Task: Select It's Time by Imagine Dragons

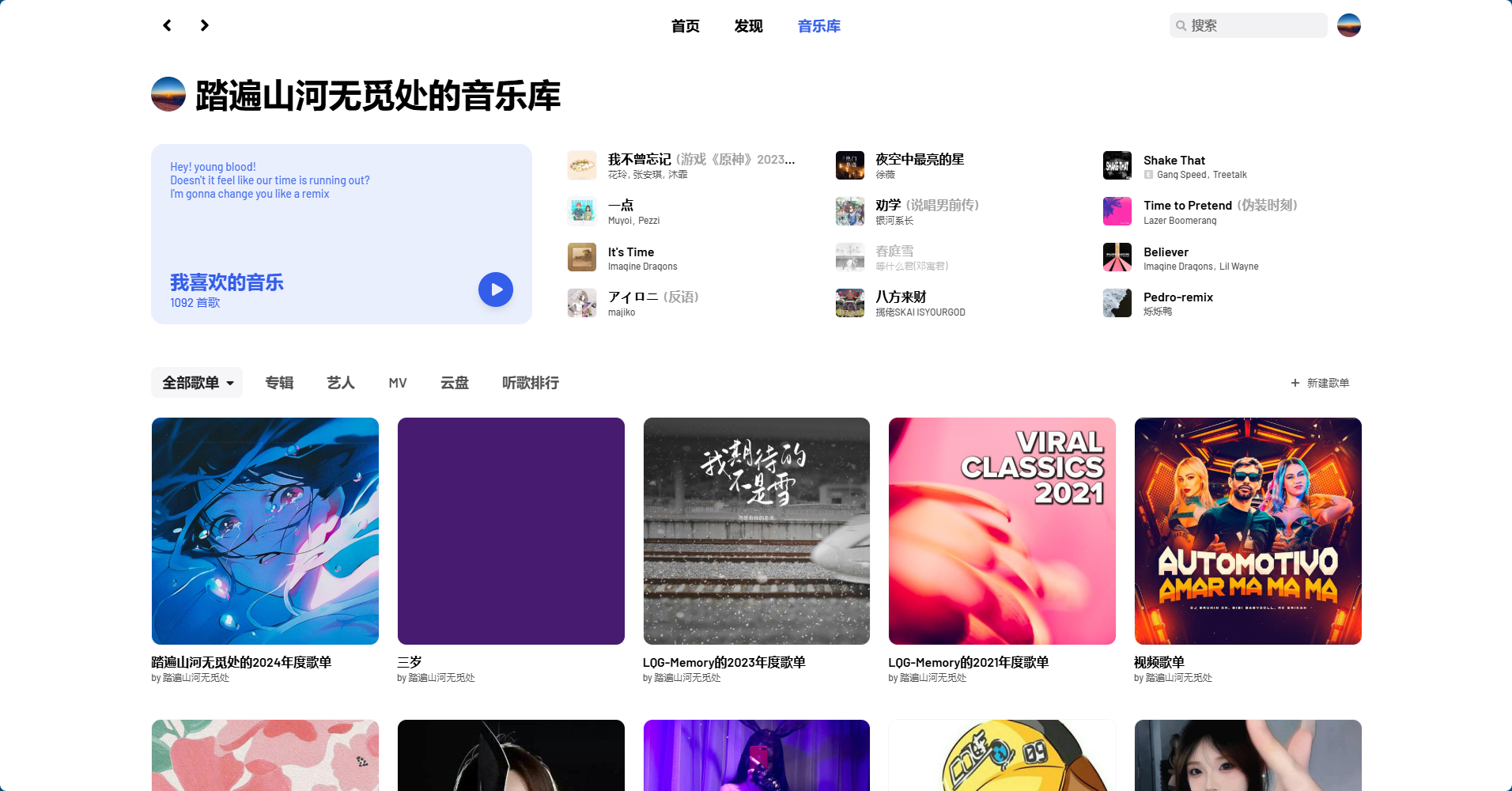Action: pos(630,252)
